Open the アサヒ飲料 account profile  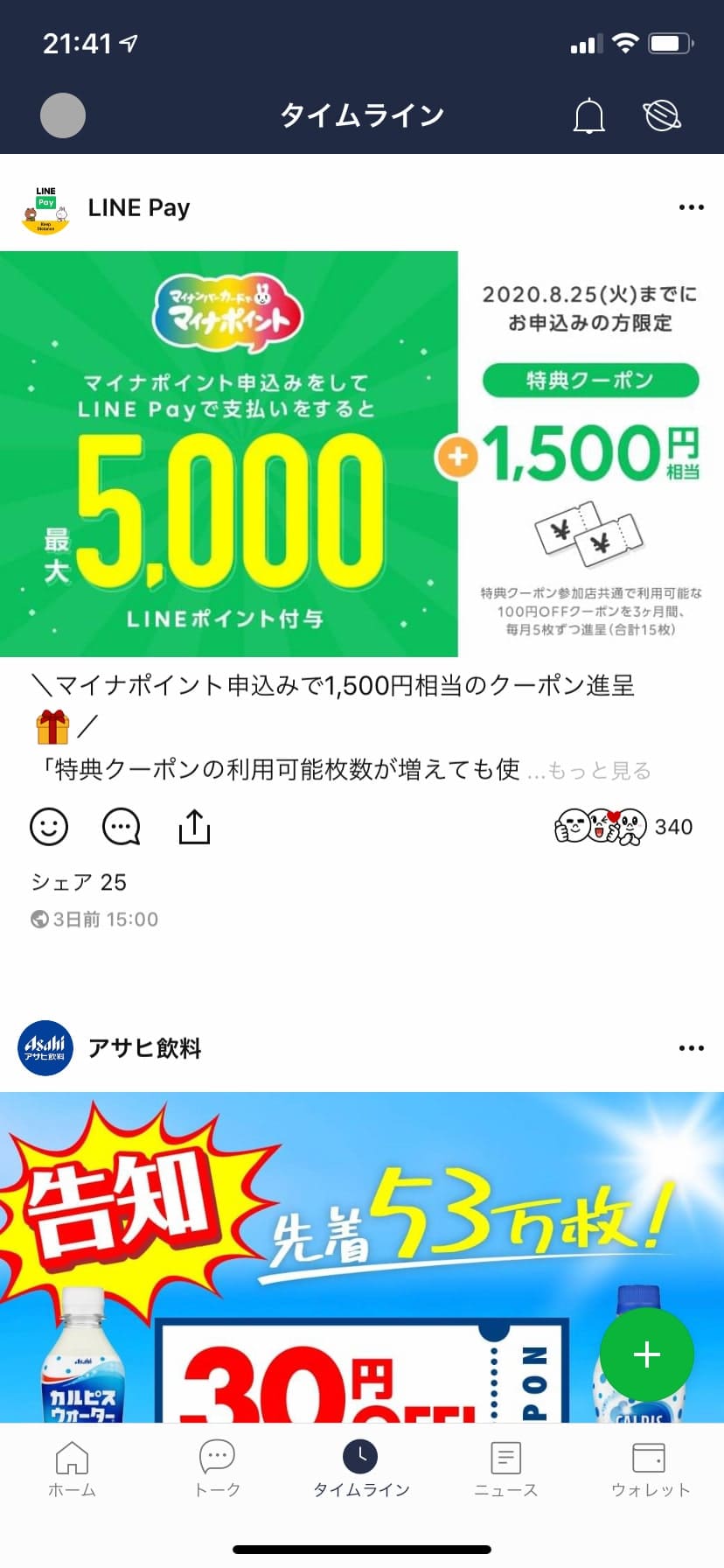(144, 1047)
